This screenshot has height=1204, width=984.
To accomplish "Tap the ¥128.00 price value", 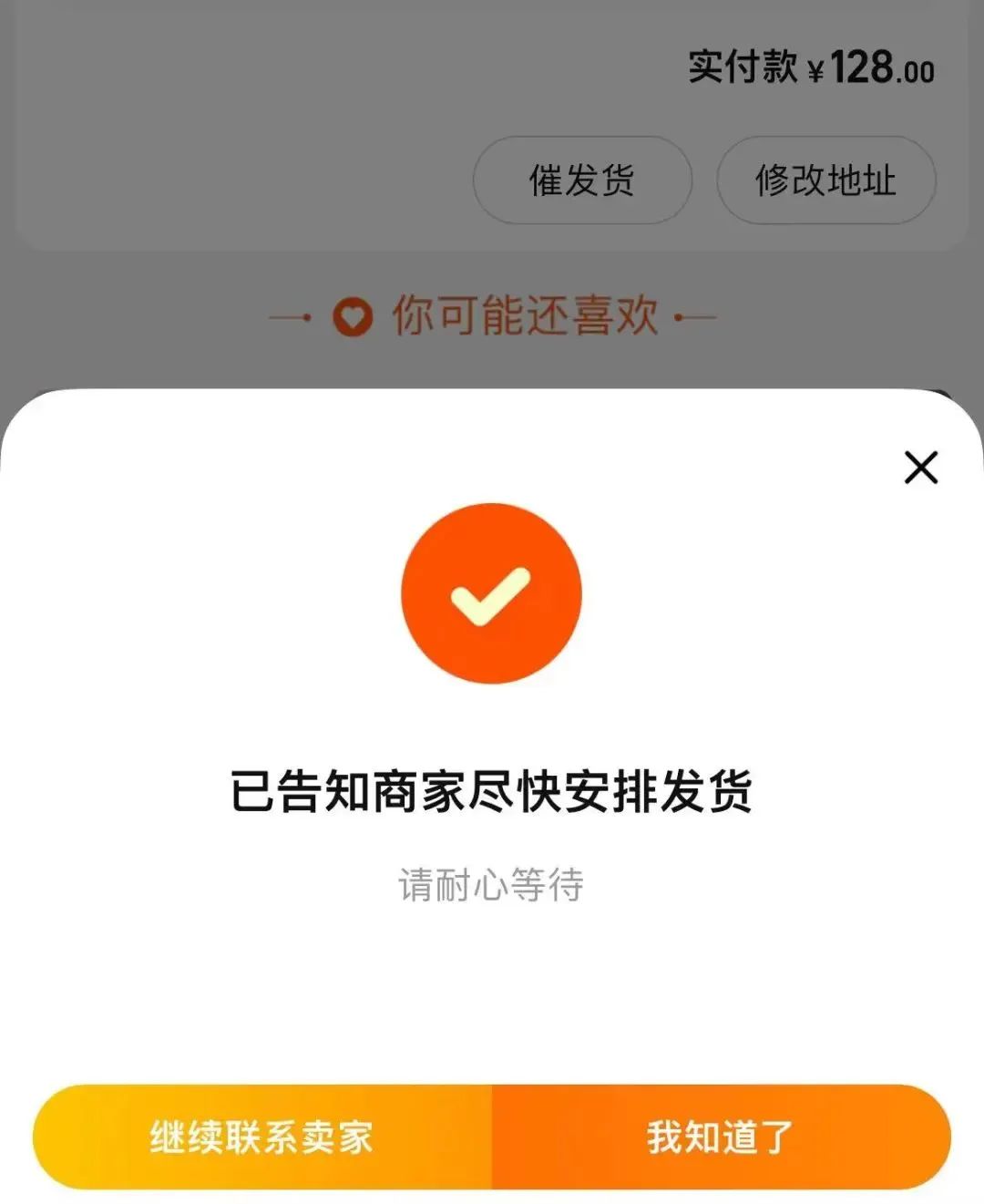I will (873, 64).
